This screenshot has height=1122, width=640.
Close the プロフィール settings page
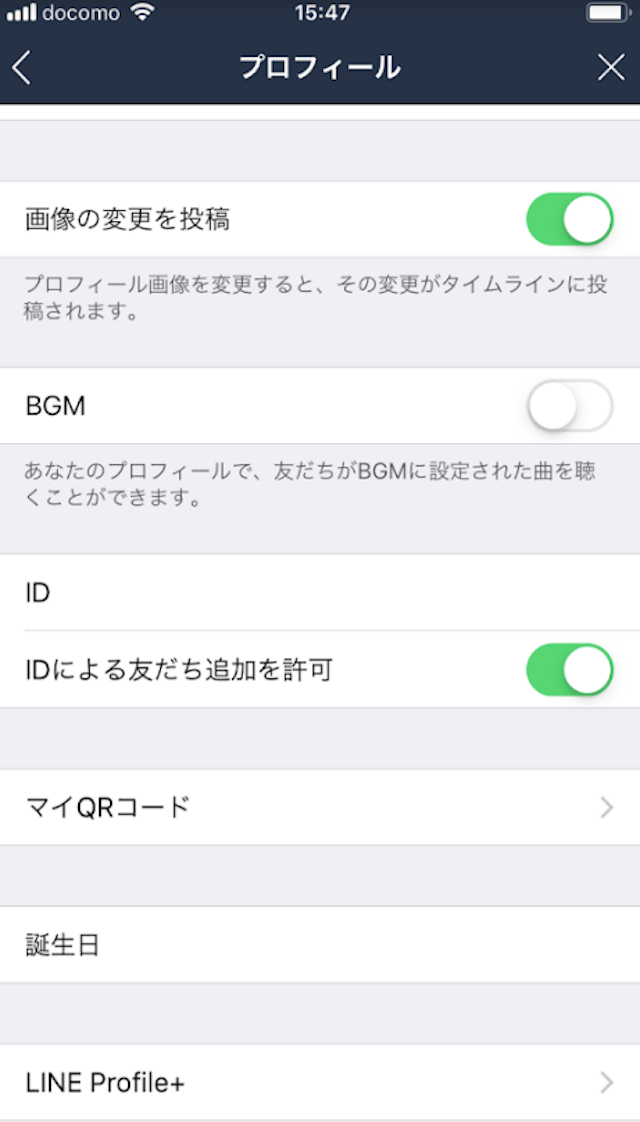pos(610,68)
